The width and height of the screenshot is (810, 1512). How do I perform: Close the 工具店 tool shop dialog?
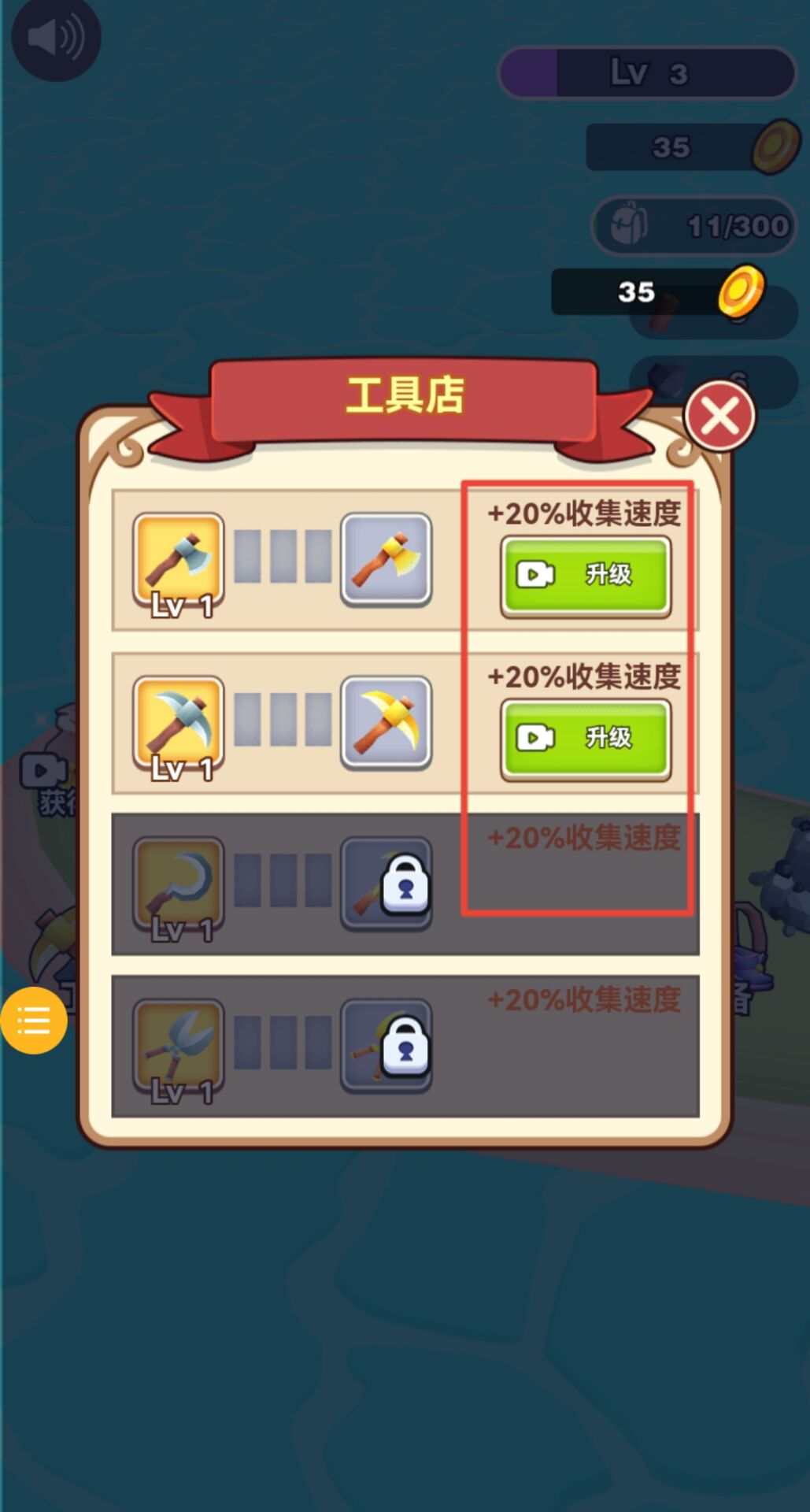719,416
